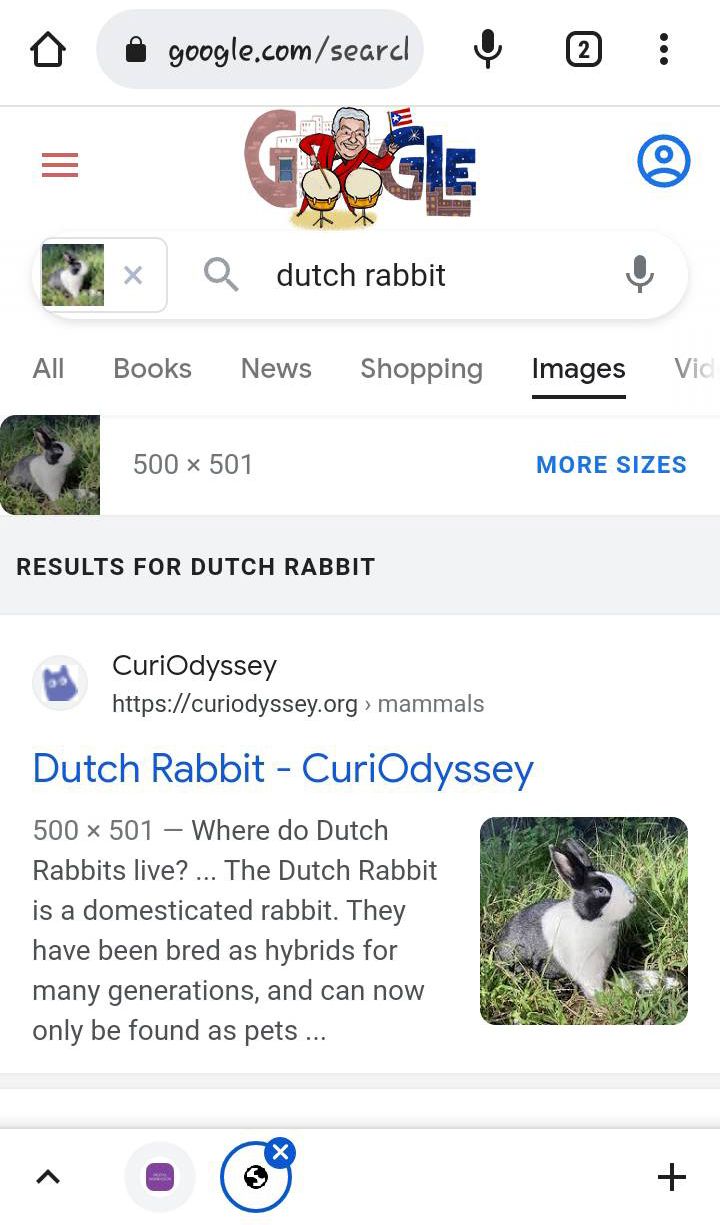The width and height of the screenshot is (720, 1225).
Task: Switch to the All results tab
Action: coord(48,369)
